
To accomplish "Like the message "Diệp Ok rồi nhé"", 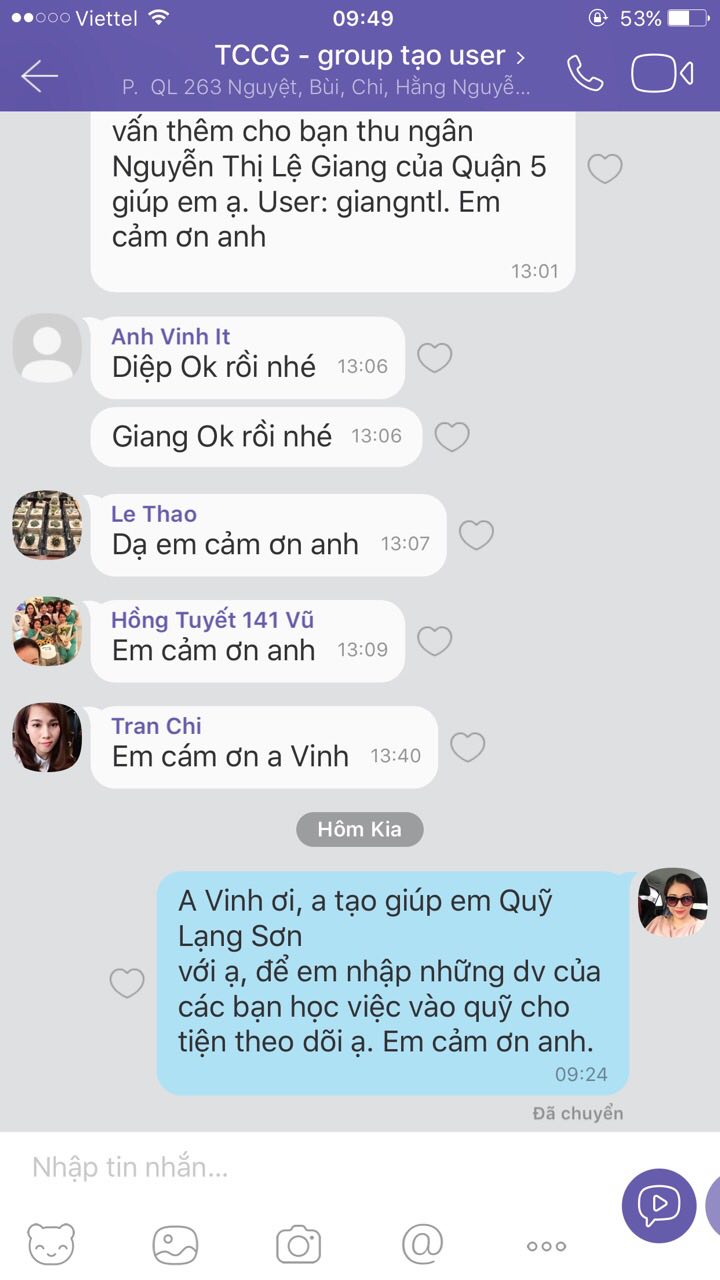I will [434, 357].
